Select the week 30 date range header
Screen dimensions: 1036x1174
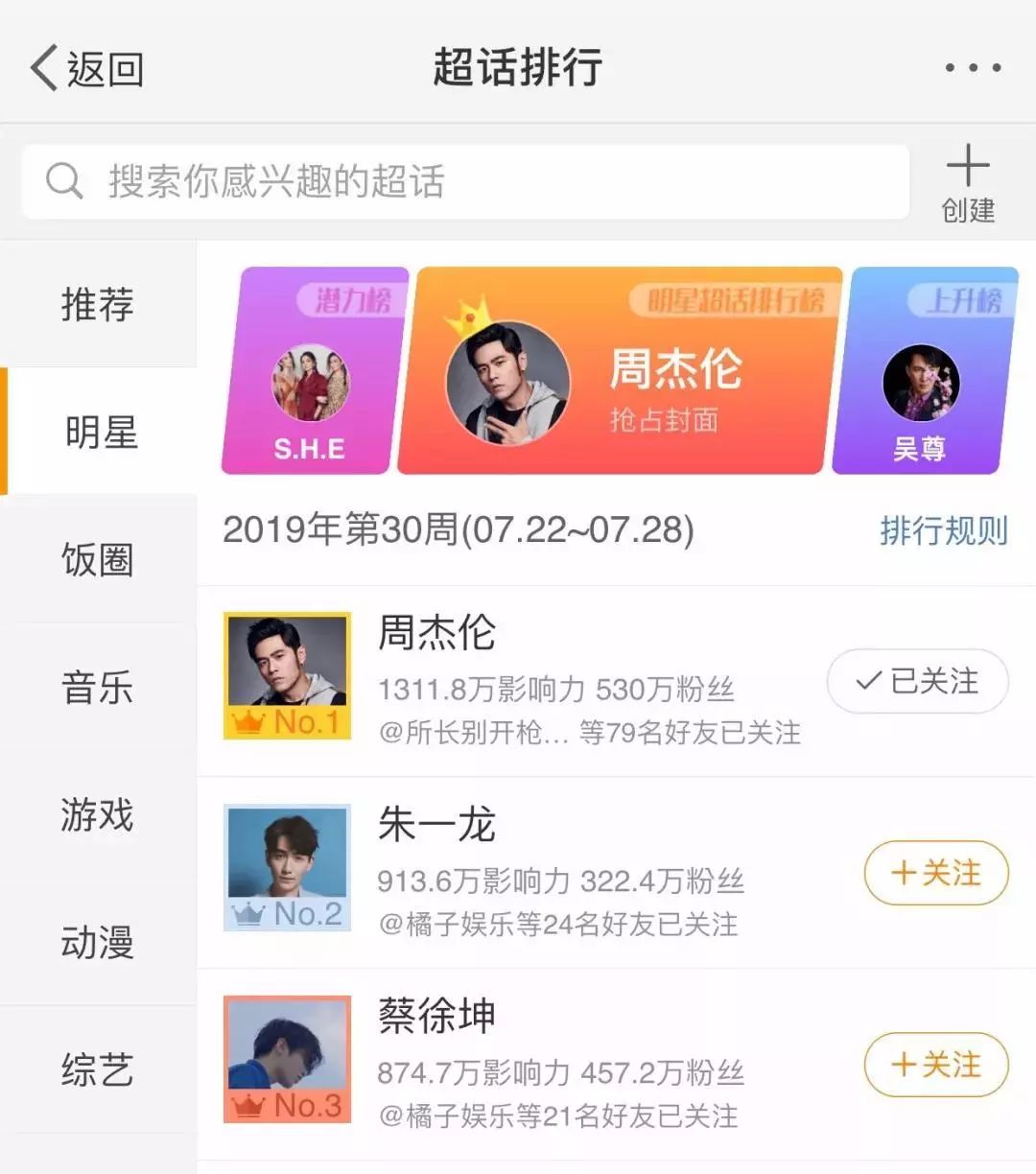460,530
